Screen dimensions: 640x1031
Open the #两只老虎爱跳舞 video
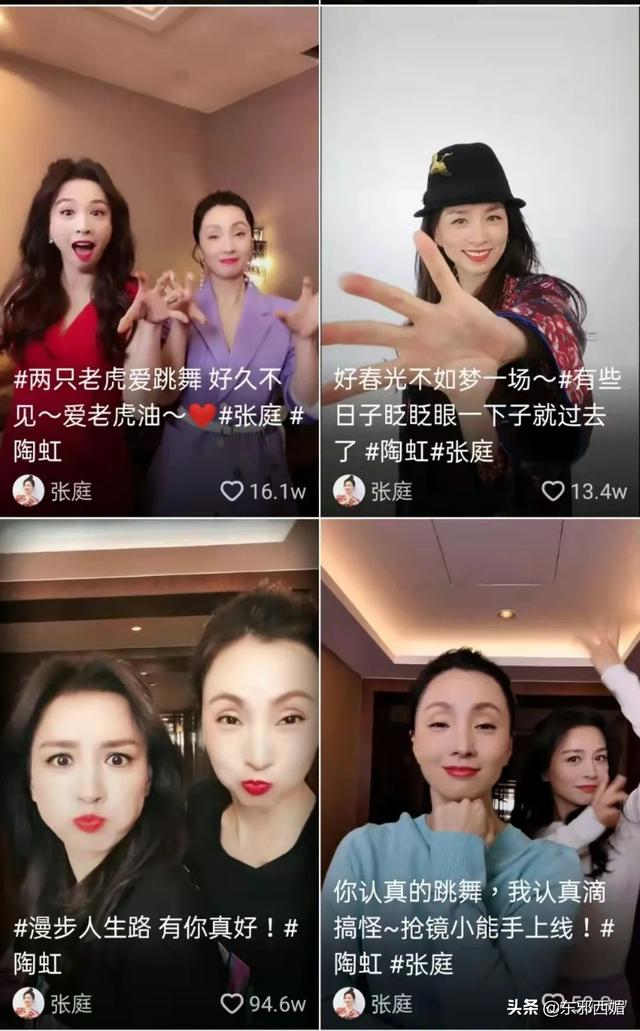point(159,260)
